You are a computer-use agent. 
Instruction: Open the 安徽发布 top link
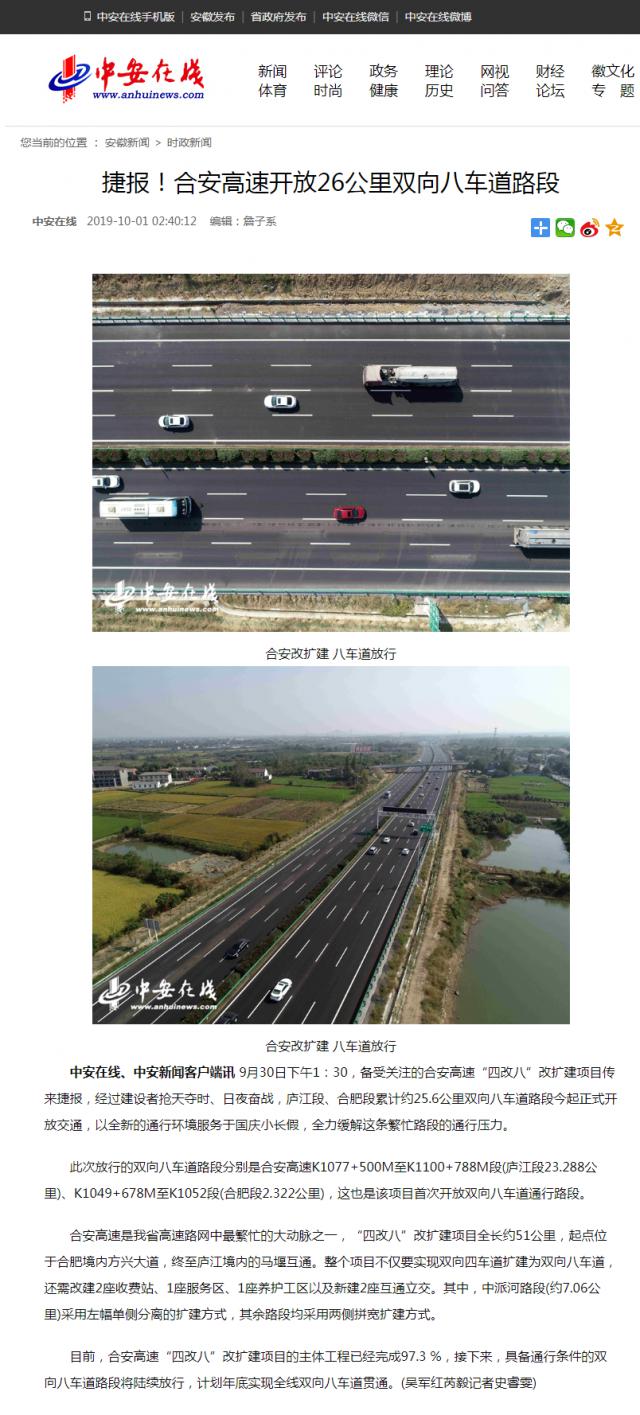[212, 17]
